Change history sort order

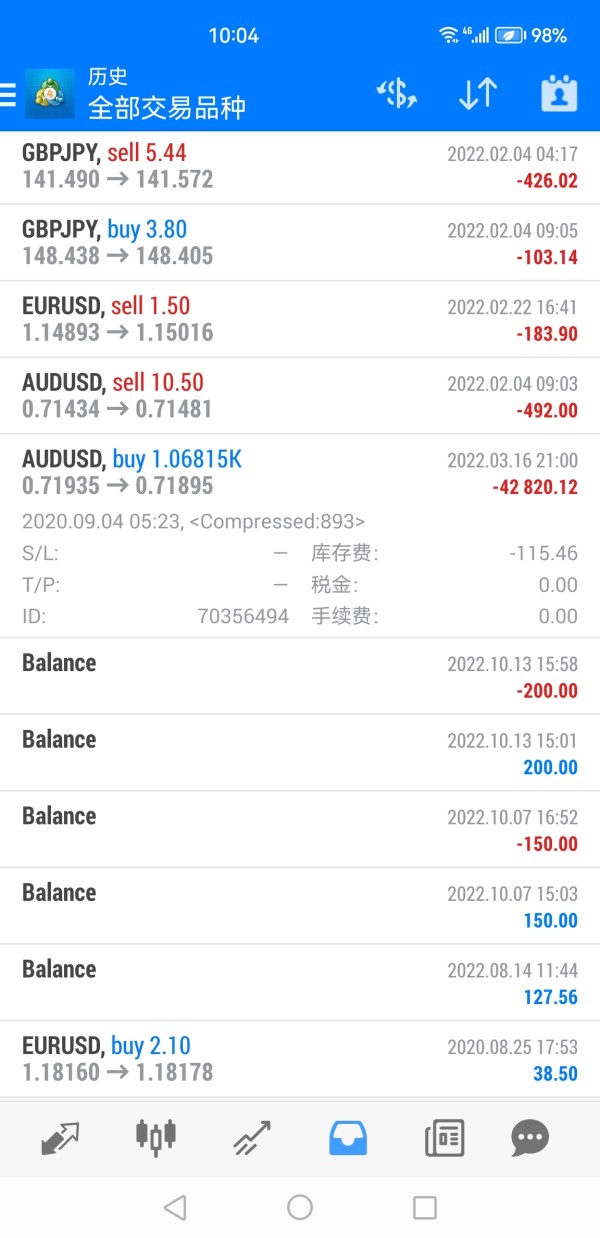(x=478, y=94)
